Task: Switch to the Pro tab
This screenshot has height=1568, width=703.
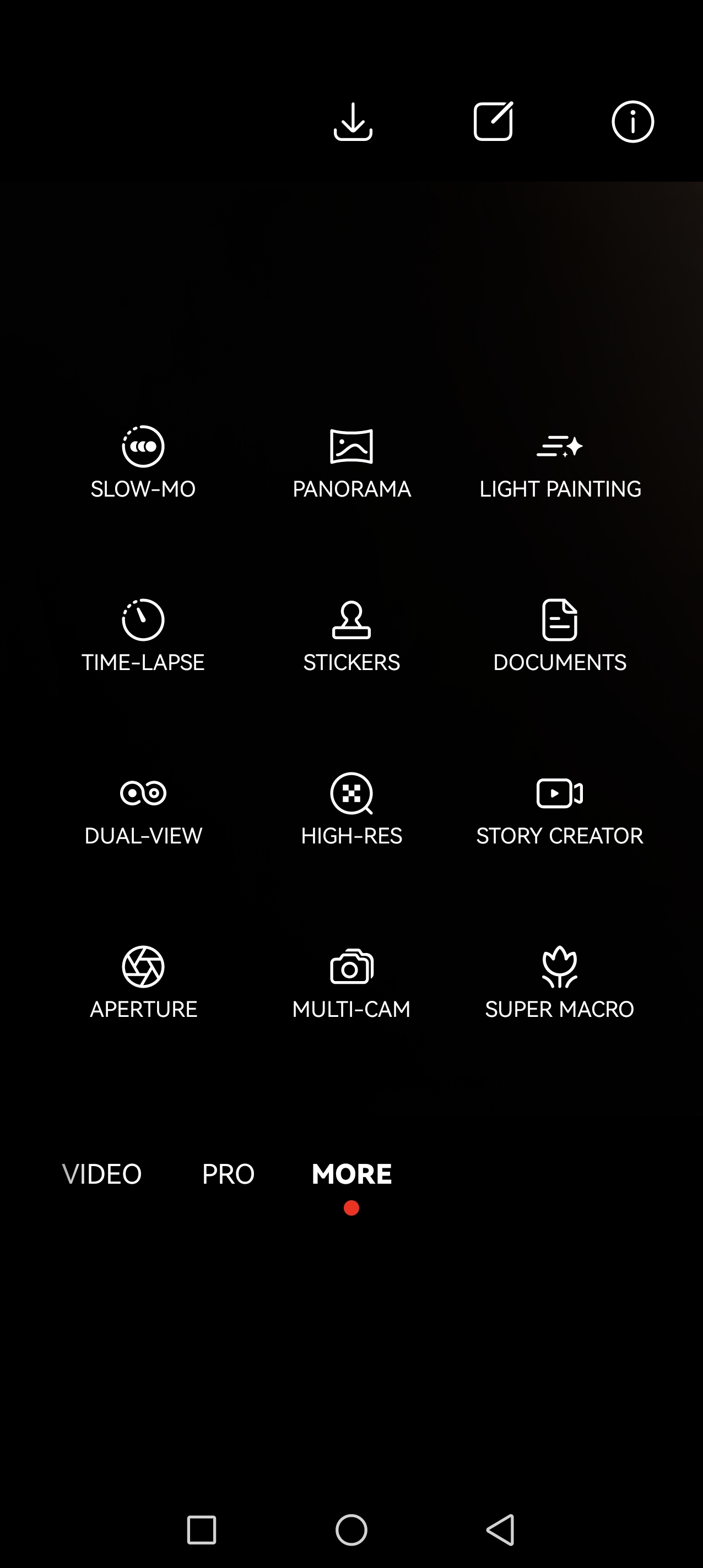Action: [228, 1174]
